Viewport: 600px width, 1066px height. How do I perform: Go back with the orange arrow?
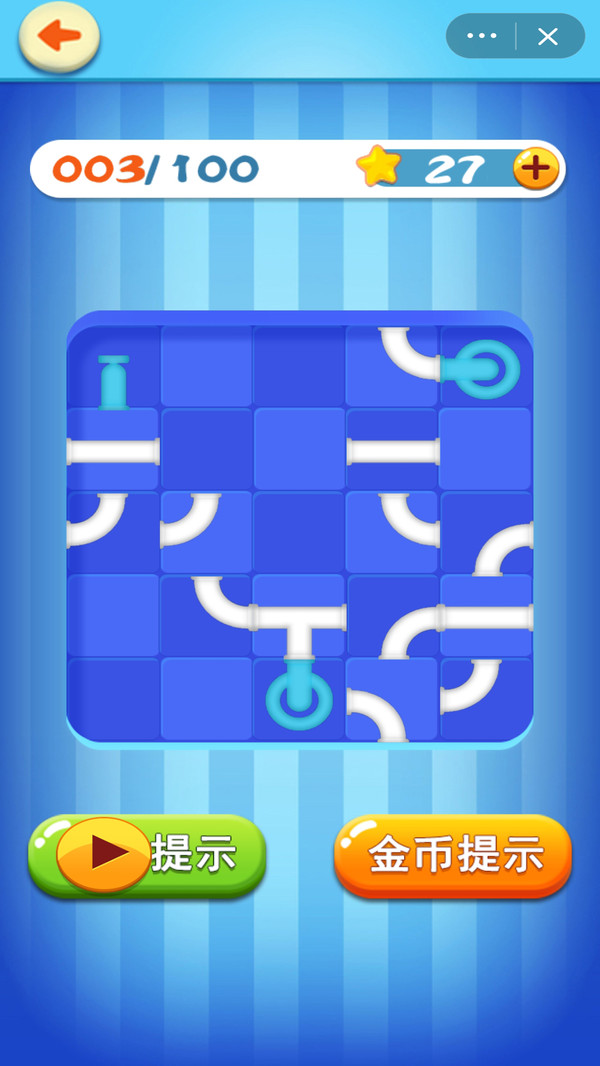[59, 37]
